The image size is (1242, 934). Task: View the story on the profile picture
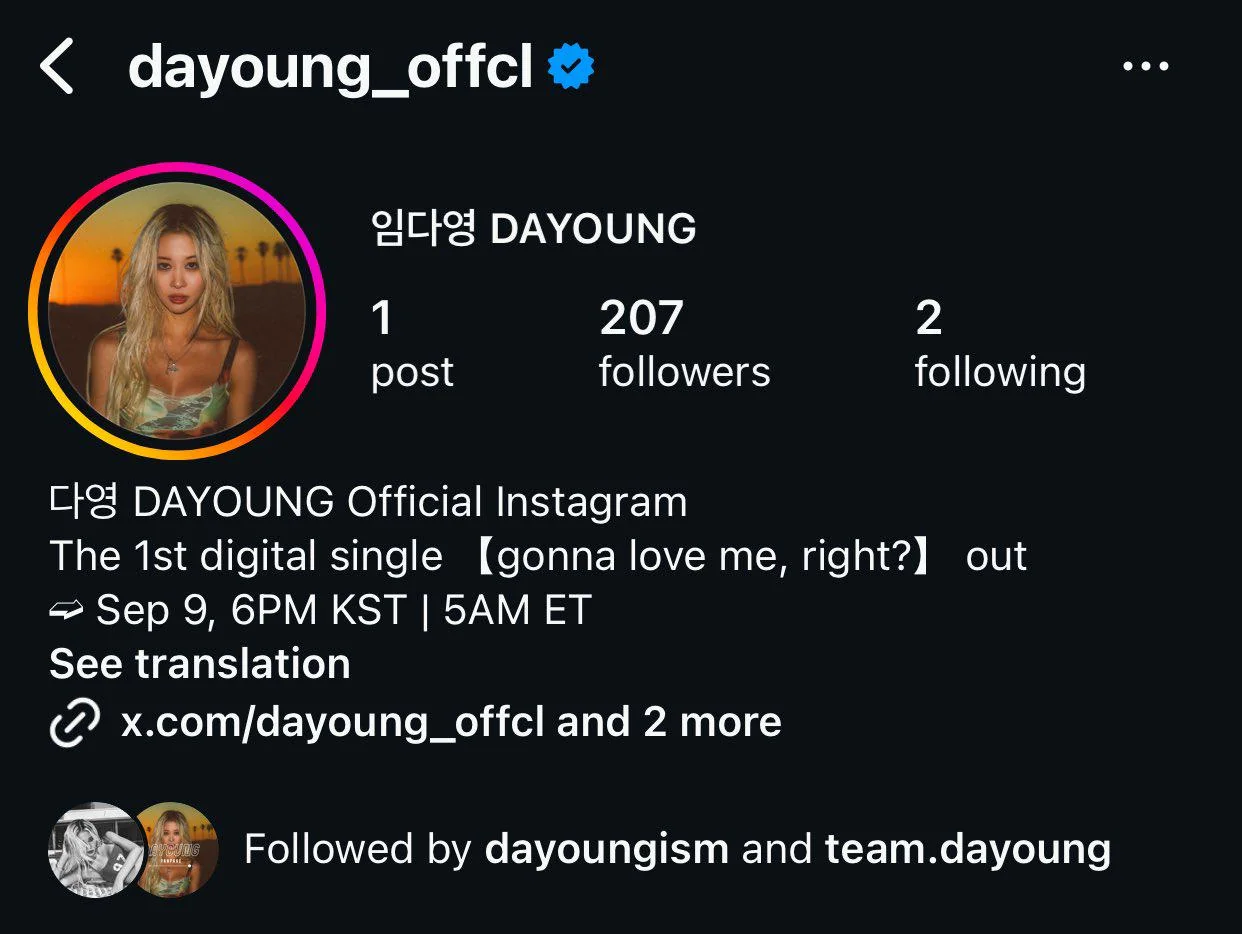[x=177, y=311]
